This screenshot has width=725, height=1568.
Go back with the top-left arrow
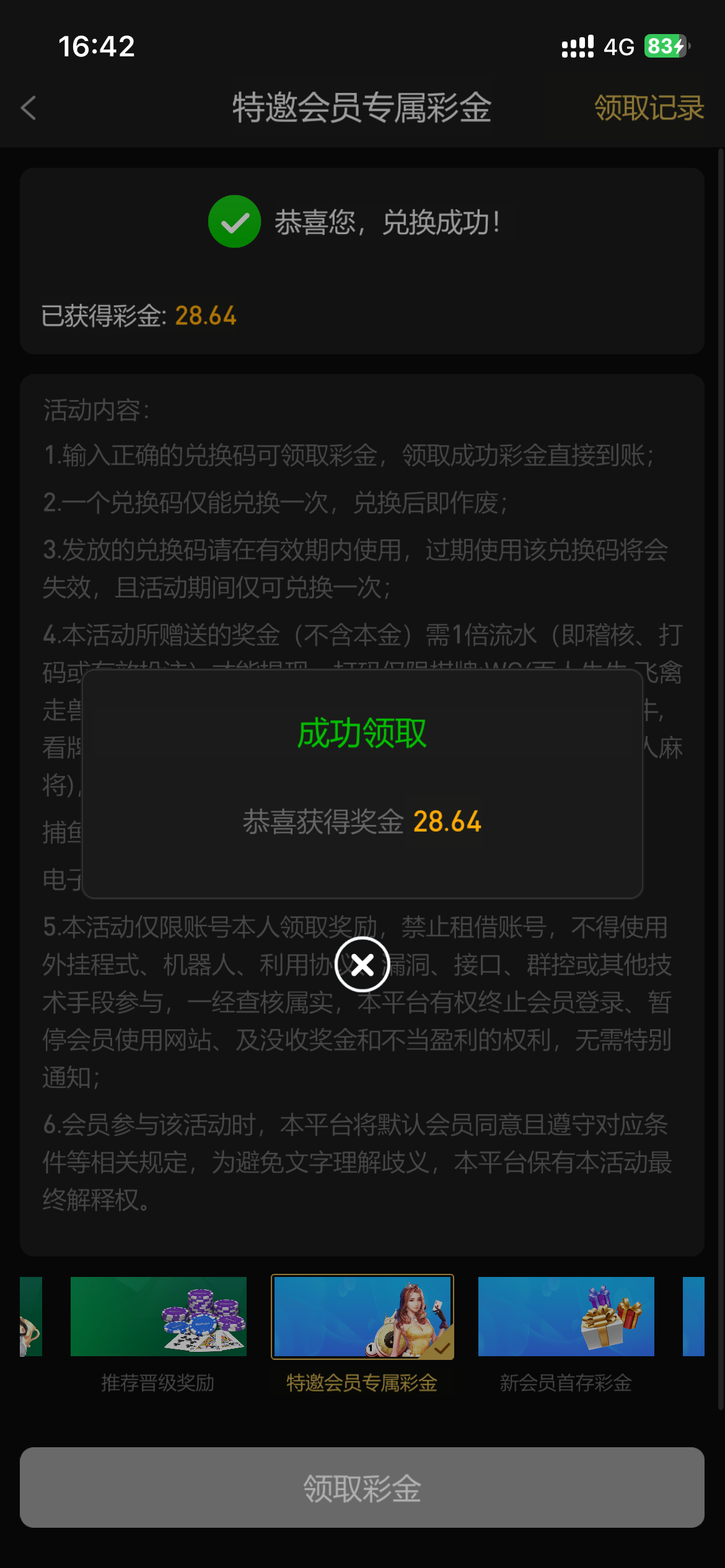click(29, 108)
